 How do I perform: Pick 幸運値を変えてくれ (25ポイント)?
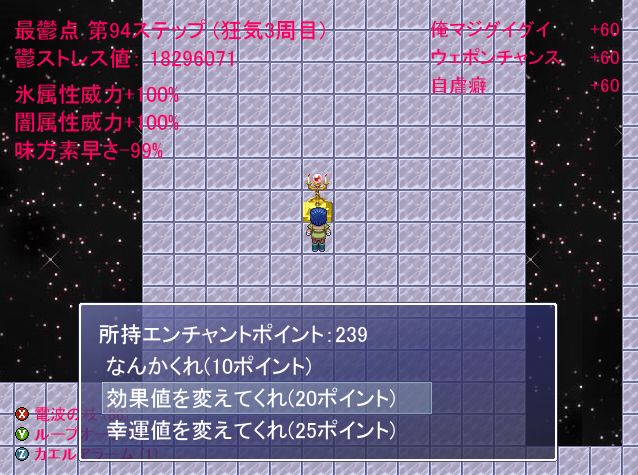coord(252,431)
